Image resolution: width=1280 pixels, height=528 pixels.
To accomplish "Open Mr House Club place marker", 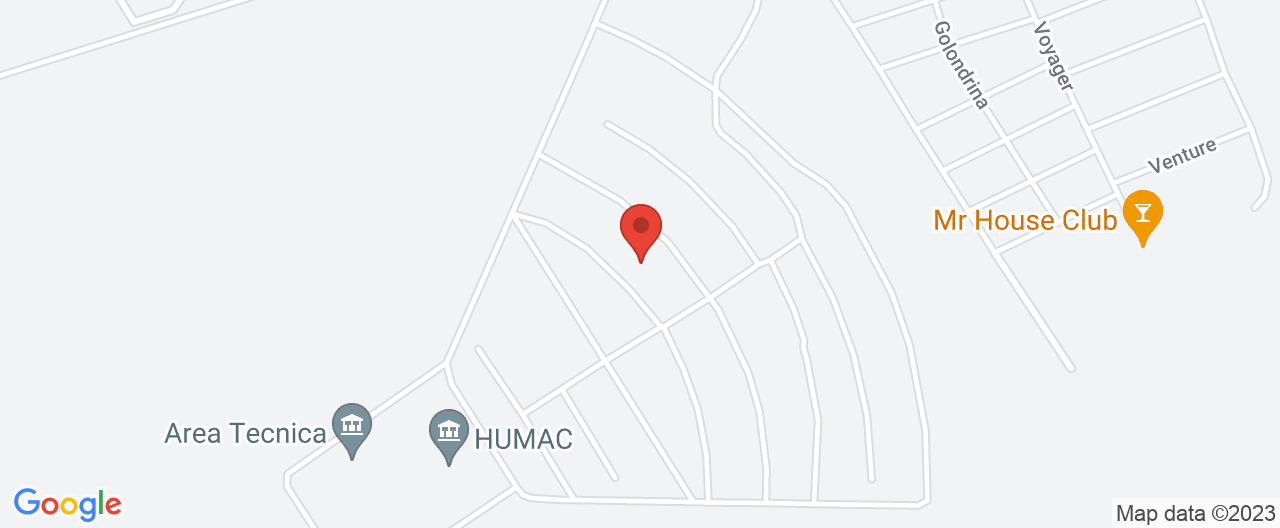I will click(x=1142, y=215).
